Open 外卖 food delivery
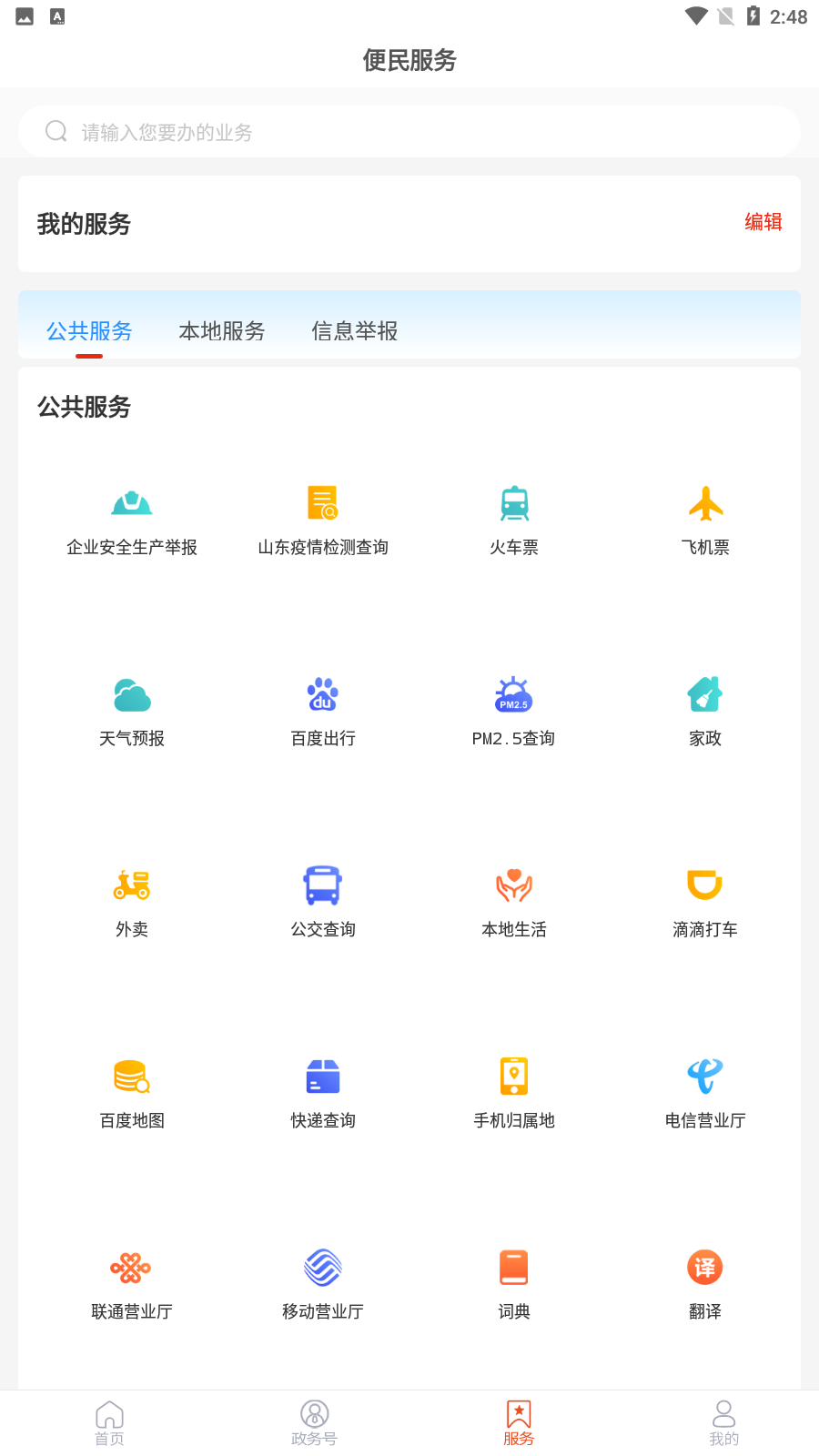 click(x=132, y=903)
